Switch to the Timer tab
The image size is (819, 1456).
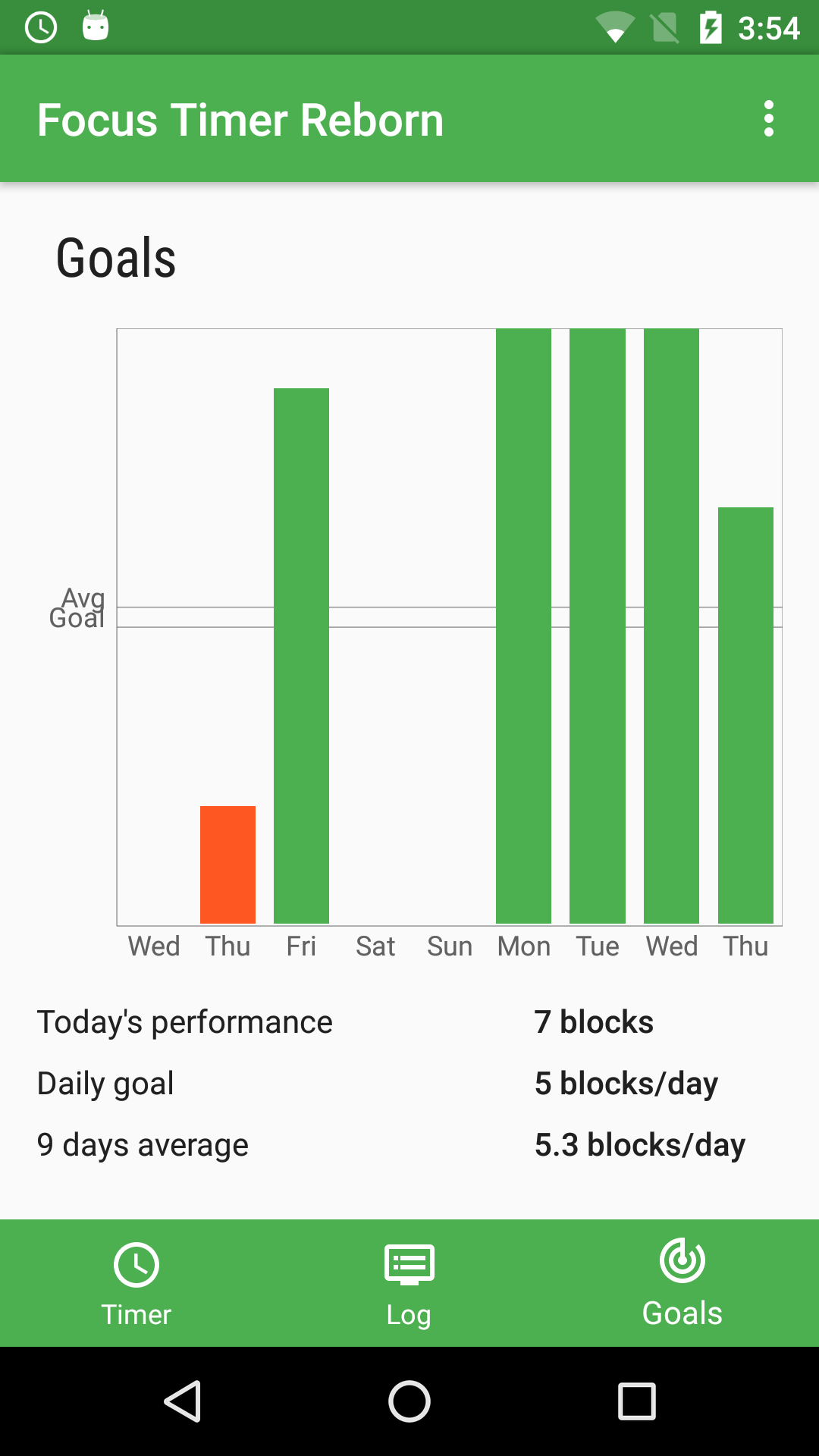pyautogui.click(x=136, y=1283)
